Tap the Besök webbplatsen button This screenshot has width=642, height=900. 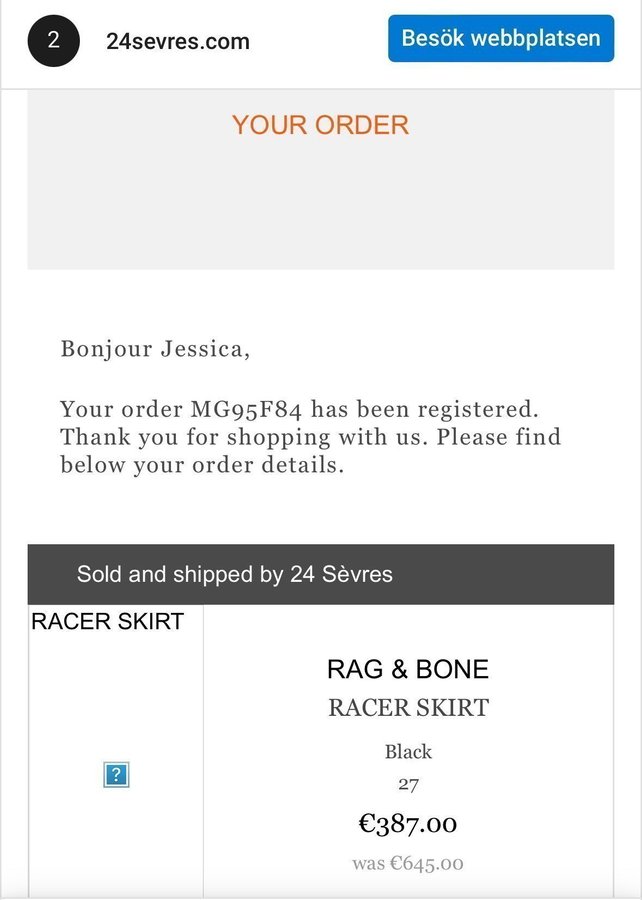pyautogui.click(x=501, y=39)
